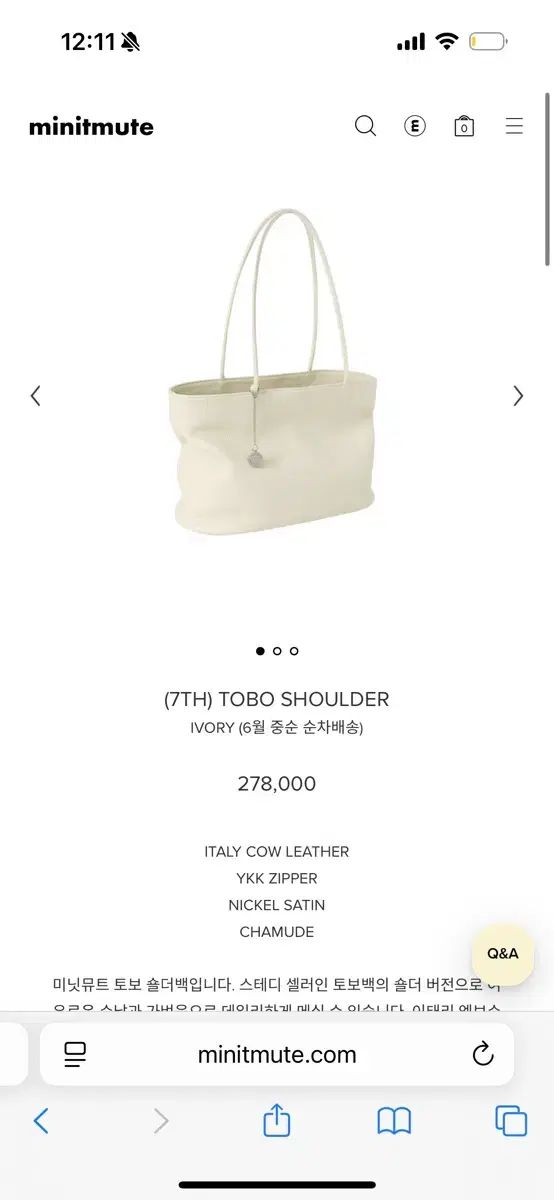Select the second image page dot
Screen dimensions: 554x1200
pos(277,651)
